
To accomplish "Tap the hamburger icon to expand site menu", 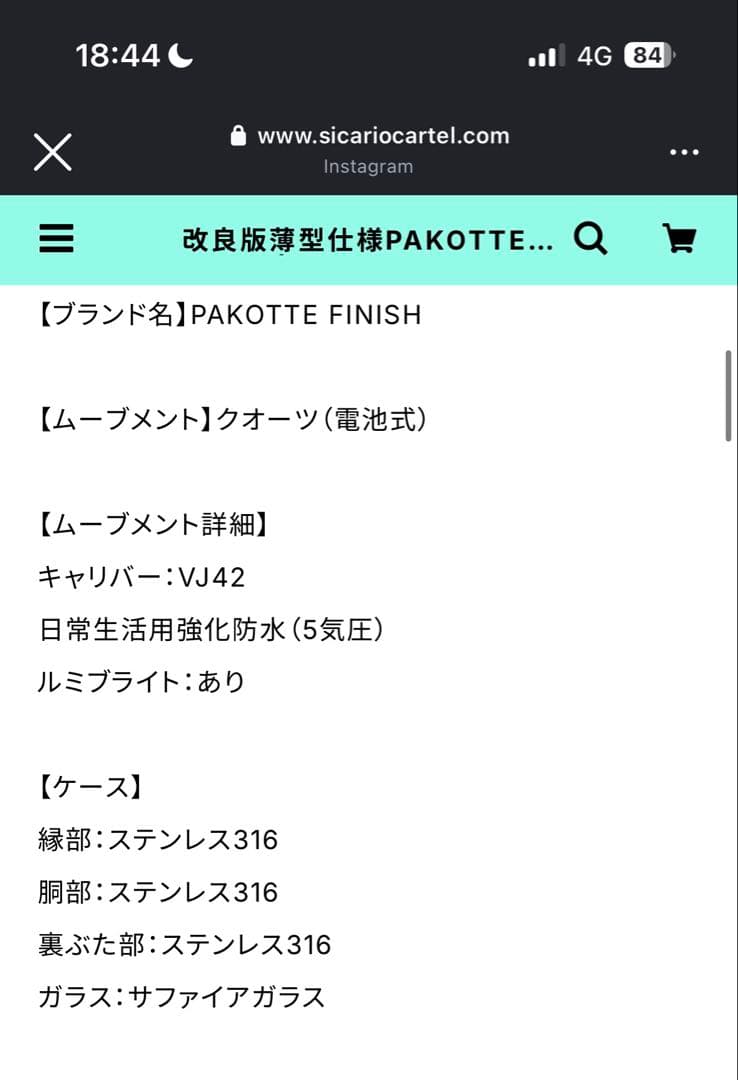I will [x=56, y=238].
